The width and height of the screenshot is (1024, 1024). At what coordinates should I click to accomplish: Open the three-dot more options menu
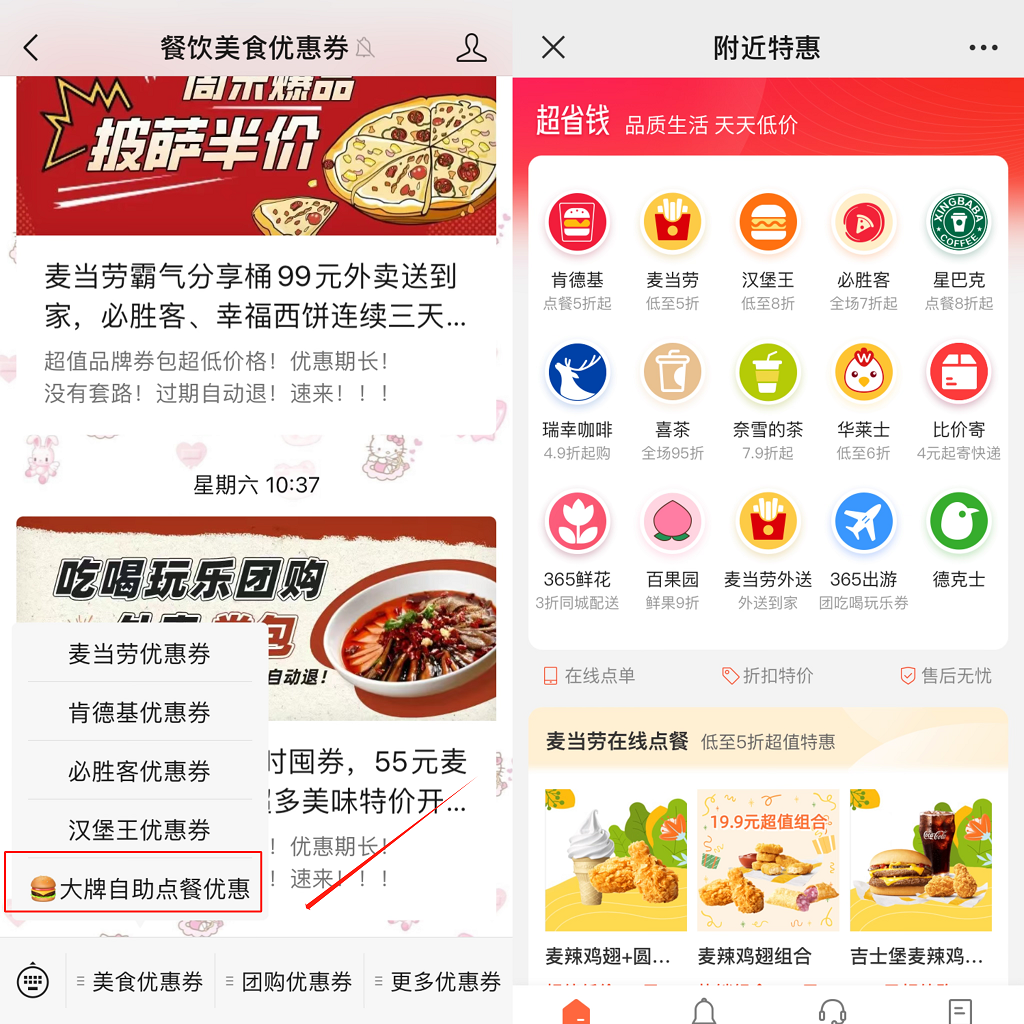[983, 47]
